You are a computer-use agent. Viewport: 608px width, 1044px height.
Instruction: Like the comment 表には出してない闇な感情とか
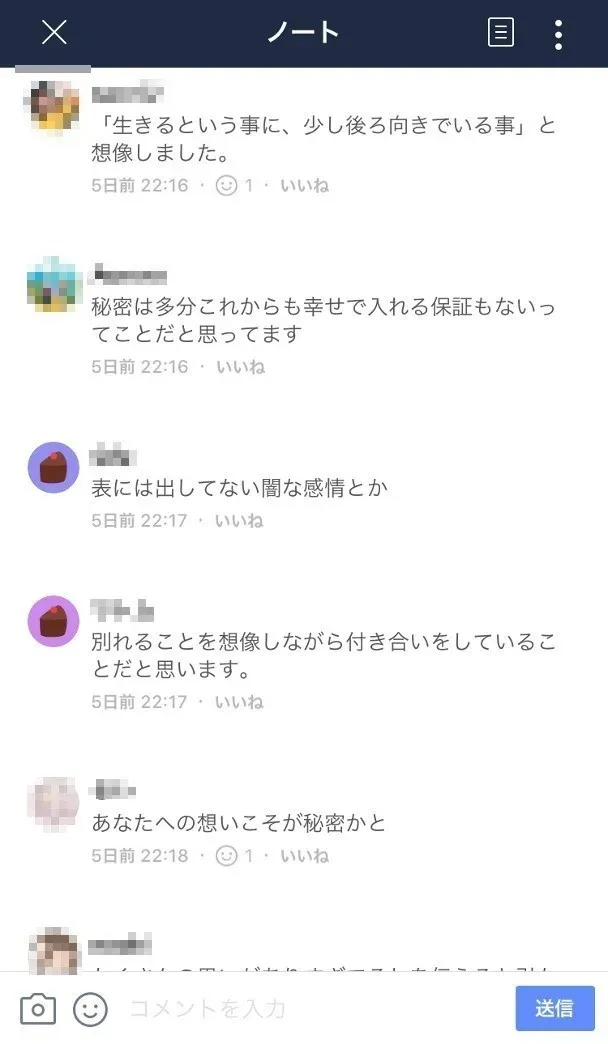click(239, 520)
